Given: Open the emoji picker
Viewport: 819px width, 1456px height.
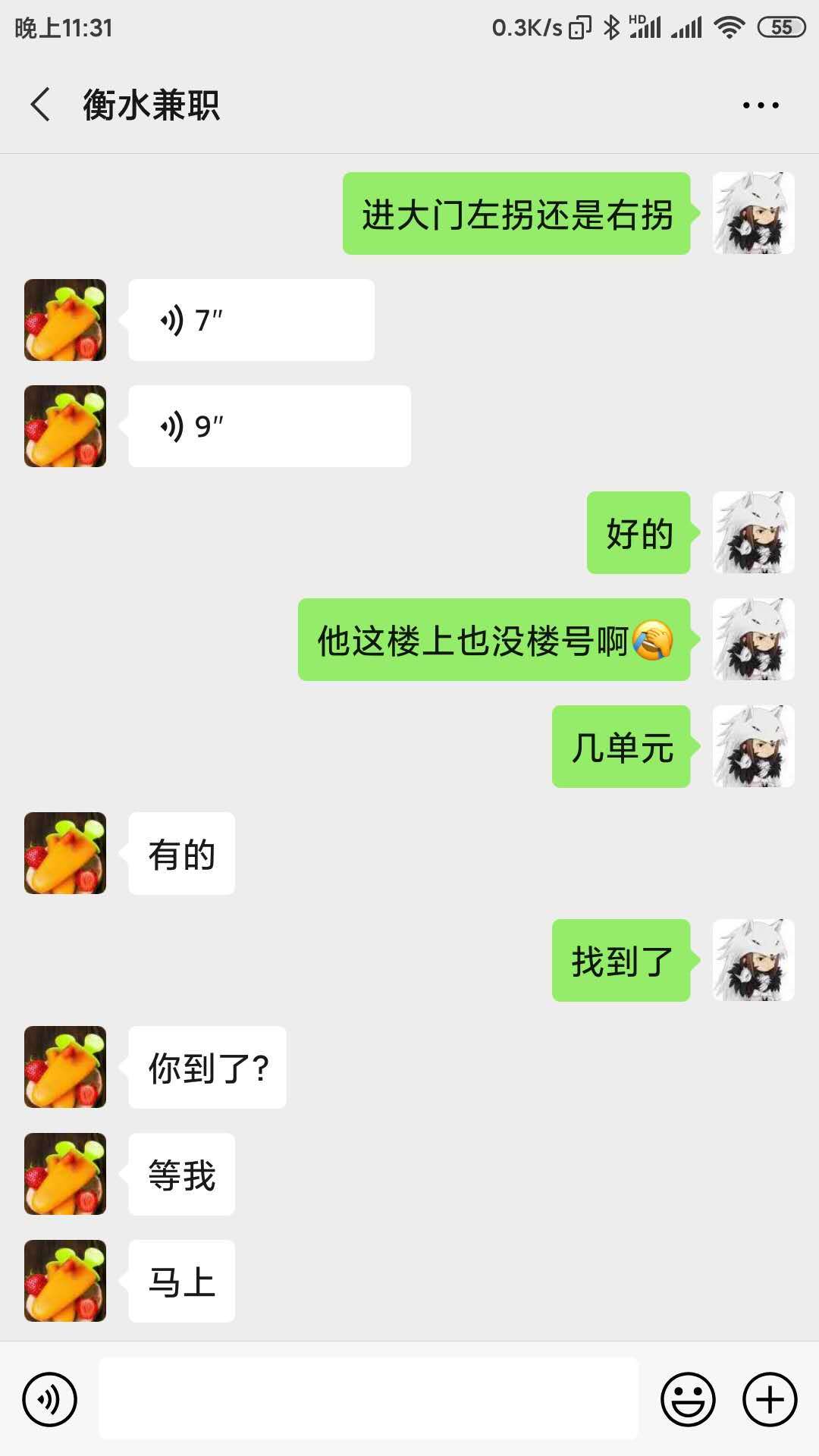Looking at the screenshot, I should [x=687, y=1400].
